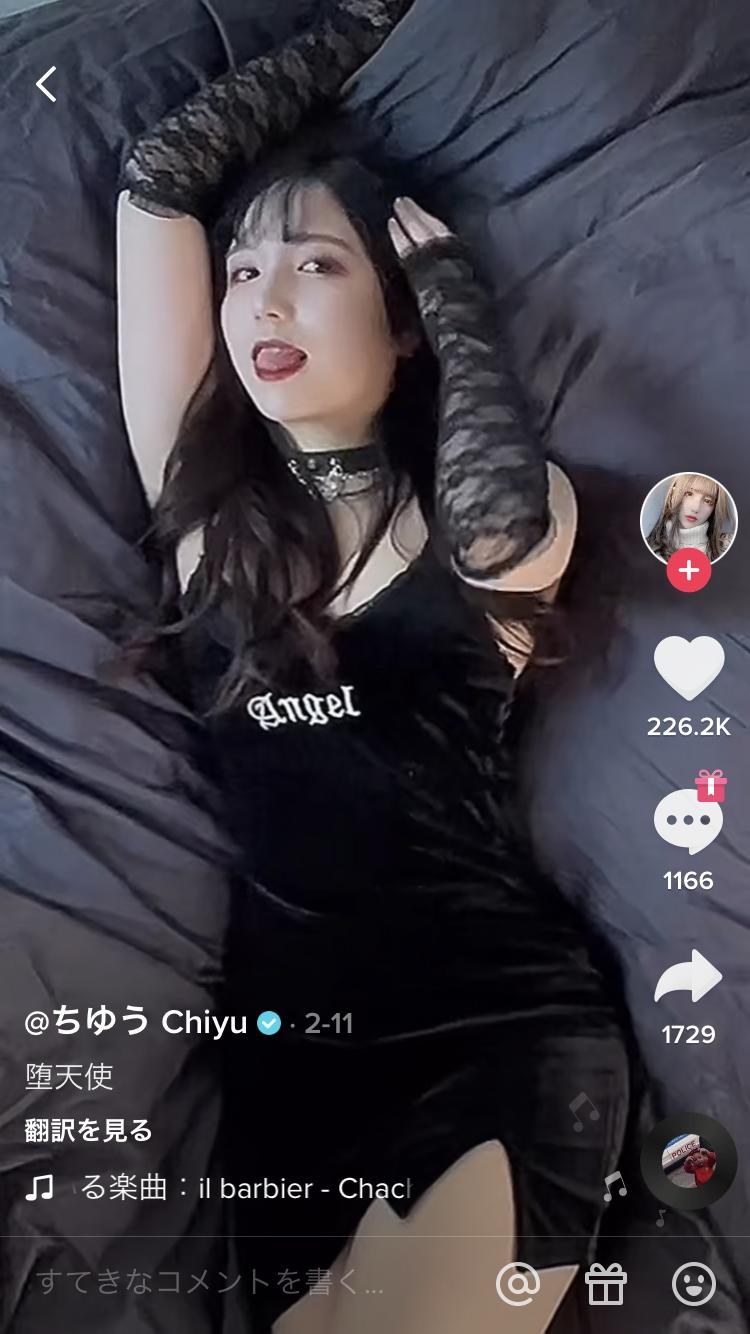Screen dimensions: 750x1334
Task: Open the ちゆう Chiyu username link
Action: (138, 1023)
